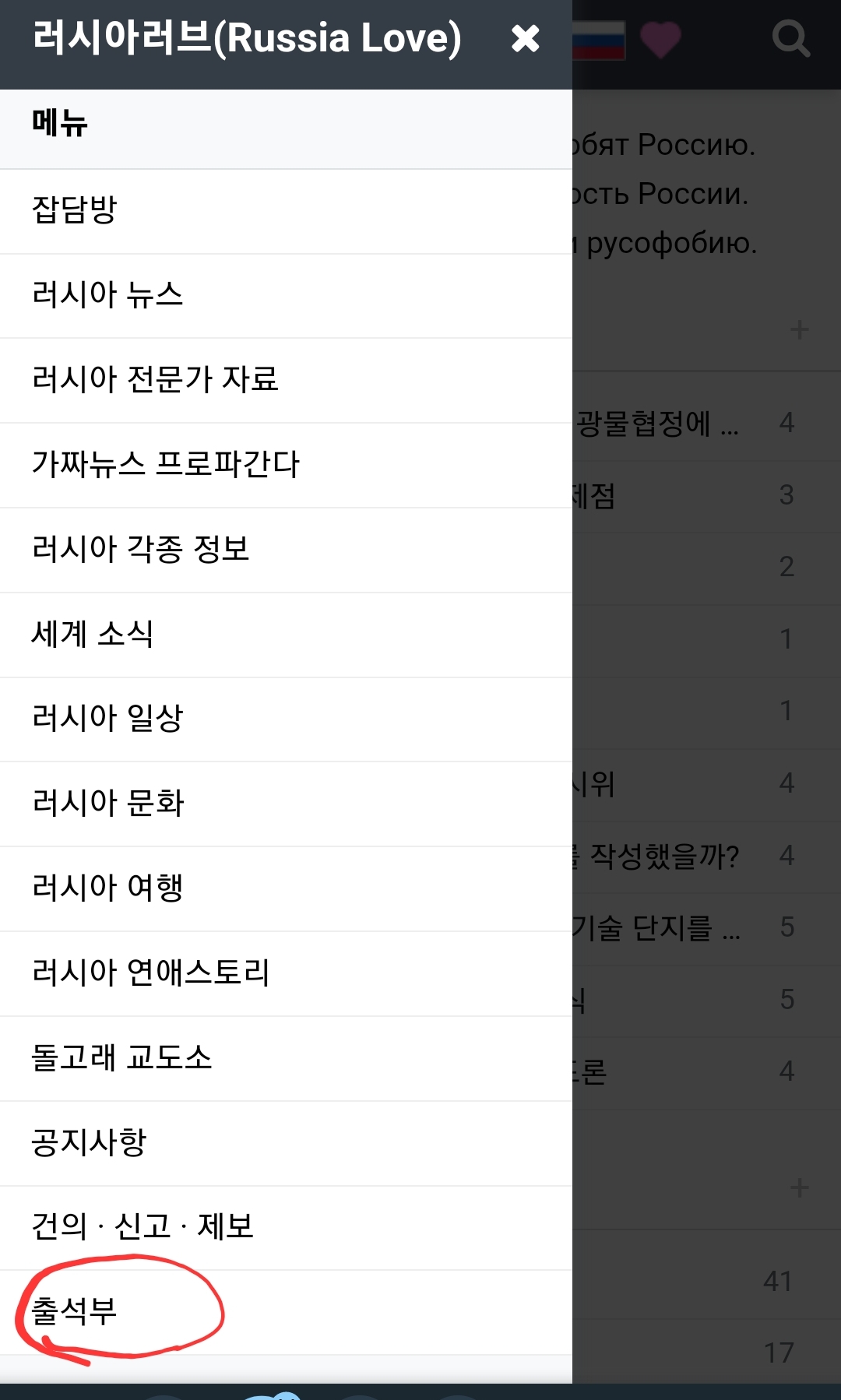This screenshot has width=841, height=1400.
Task: Open 러시아 뉴스 board
Action: click(x=286, y=296)
